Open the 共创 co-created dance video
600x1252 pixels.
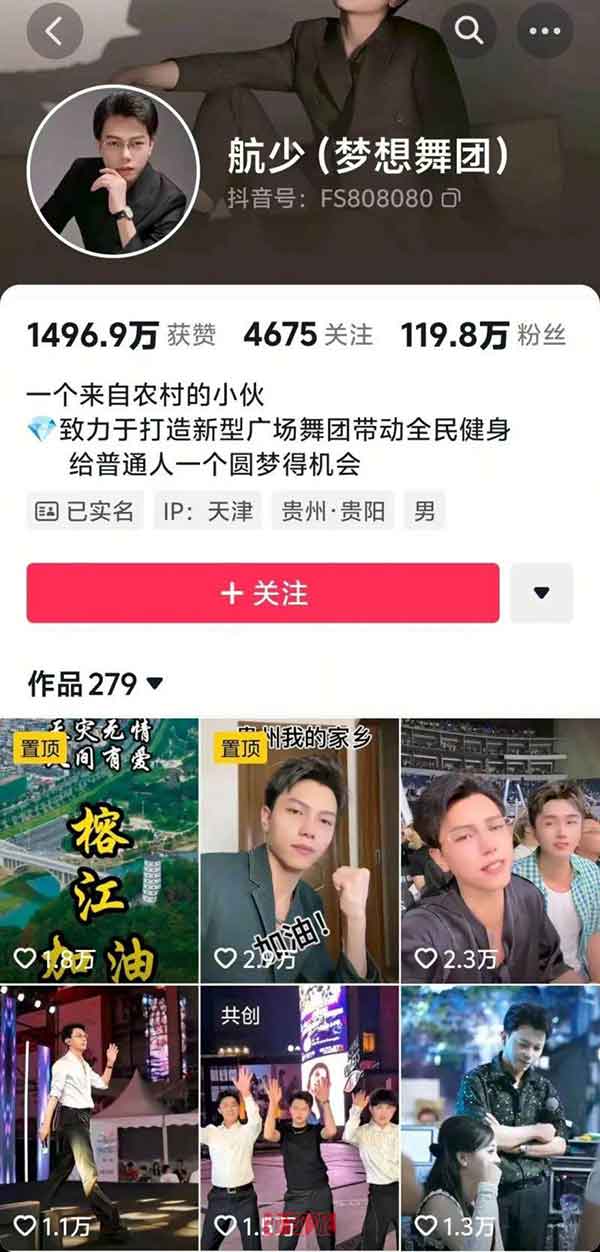(x=299, y=1117)
